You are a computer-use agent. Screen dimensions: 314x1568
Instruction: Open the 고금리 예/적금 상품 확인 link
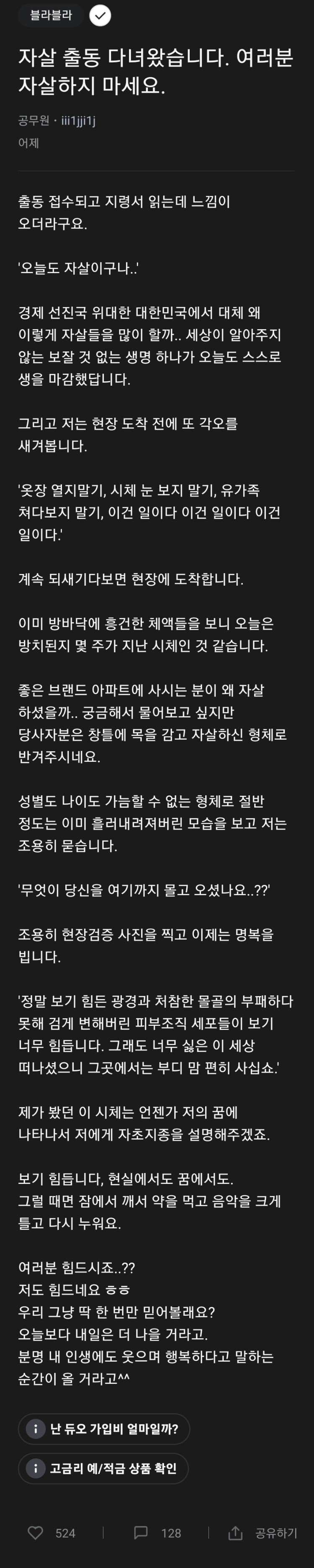[103, 1468]
